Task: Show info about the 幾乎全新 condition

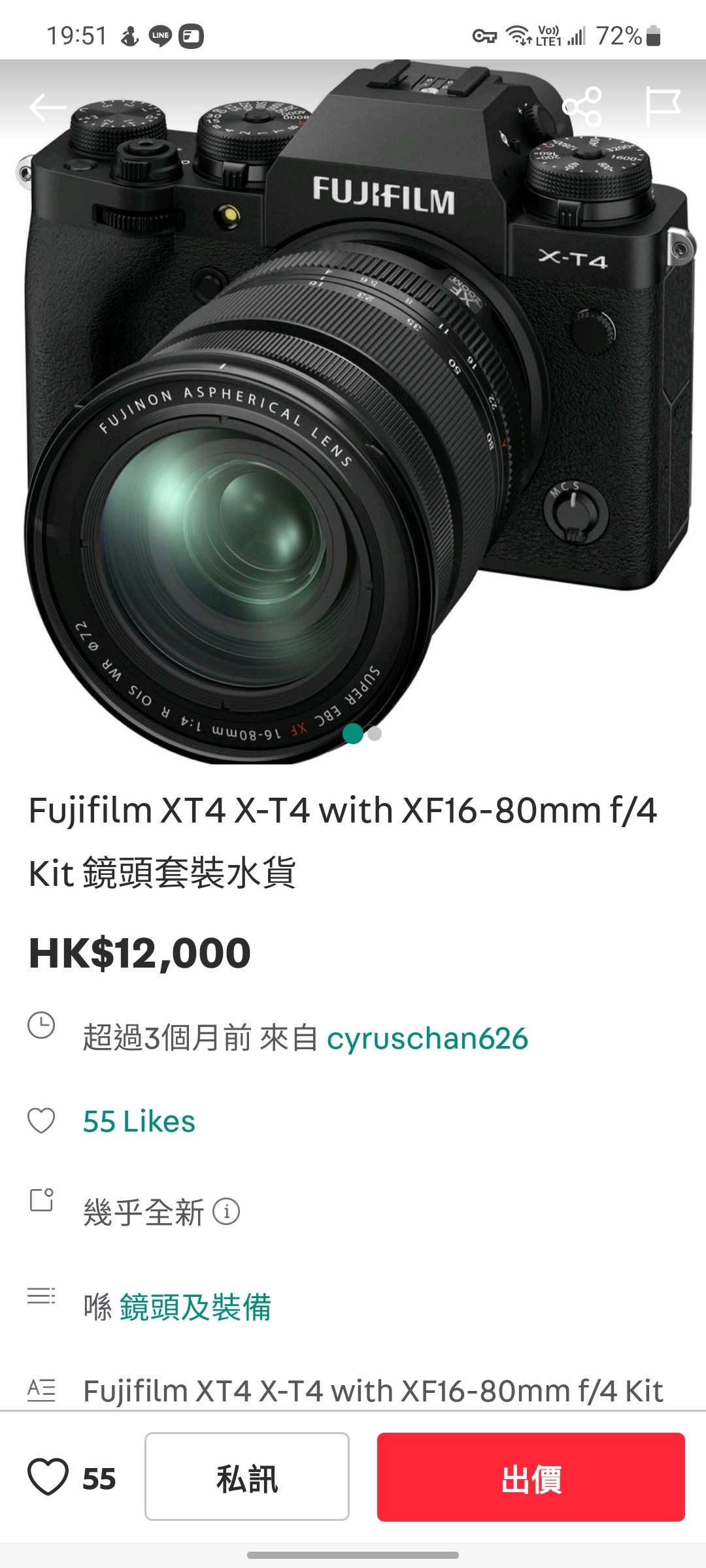Action: coord(227,1212)
